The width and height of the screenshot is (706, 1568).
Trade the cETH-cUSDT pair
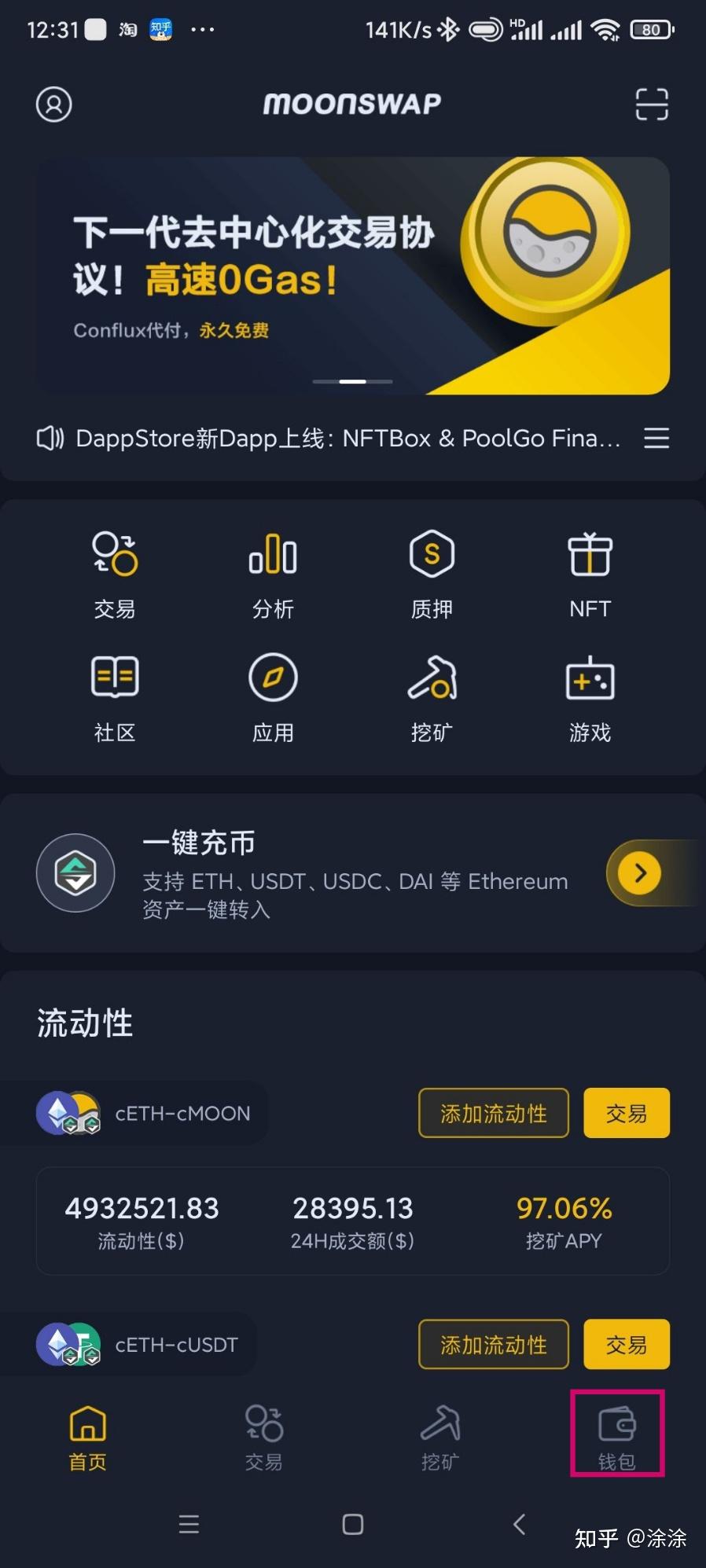point(626,1344)
